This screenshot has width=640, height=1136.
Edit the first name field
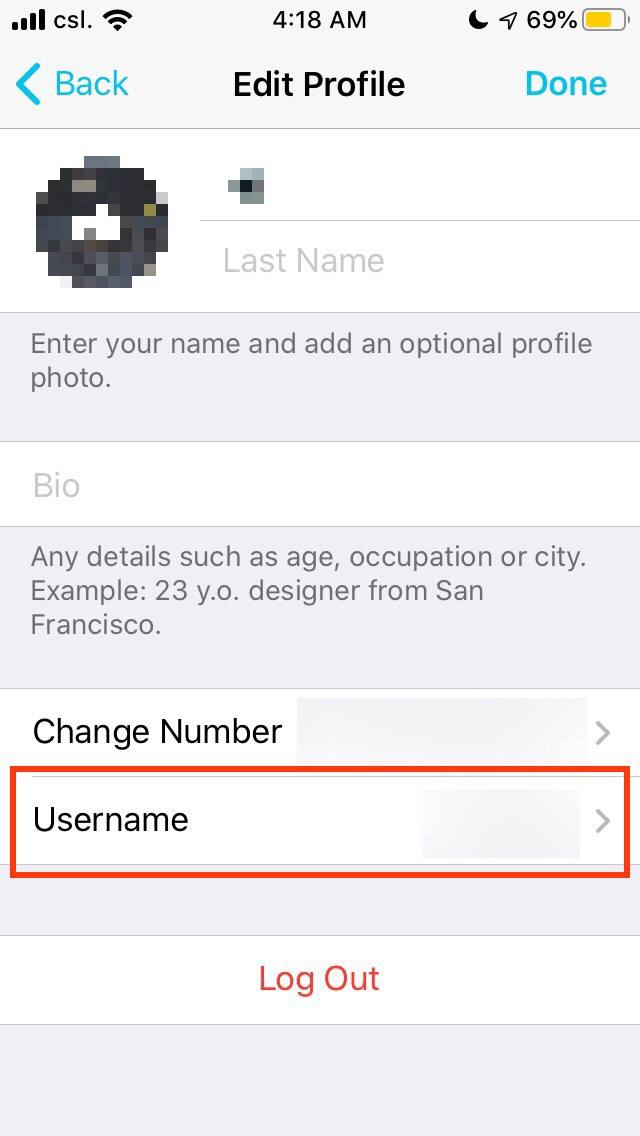point(420,184)
